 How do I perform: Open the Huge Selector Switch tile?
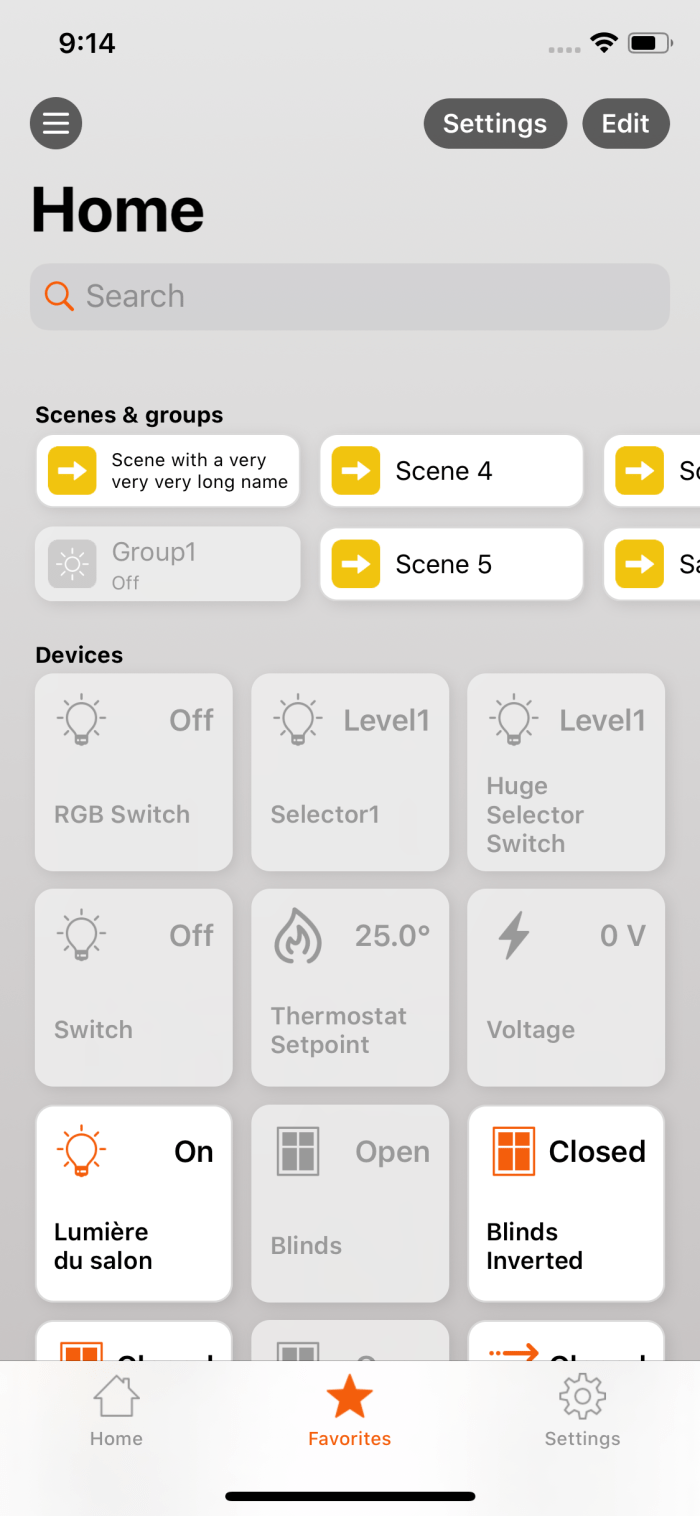coord(566,772)
